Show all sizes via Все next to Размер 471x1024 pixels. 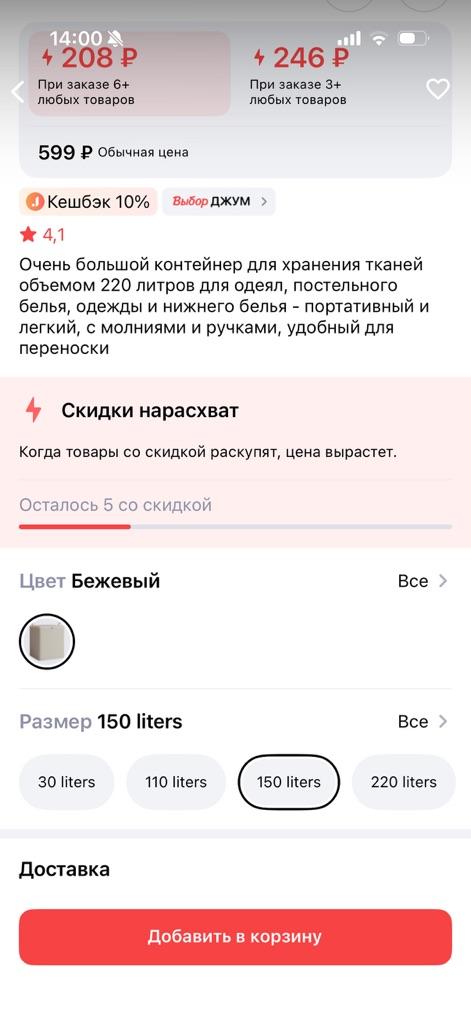point(423,722)
